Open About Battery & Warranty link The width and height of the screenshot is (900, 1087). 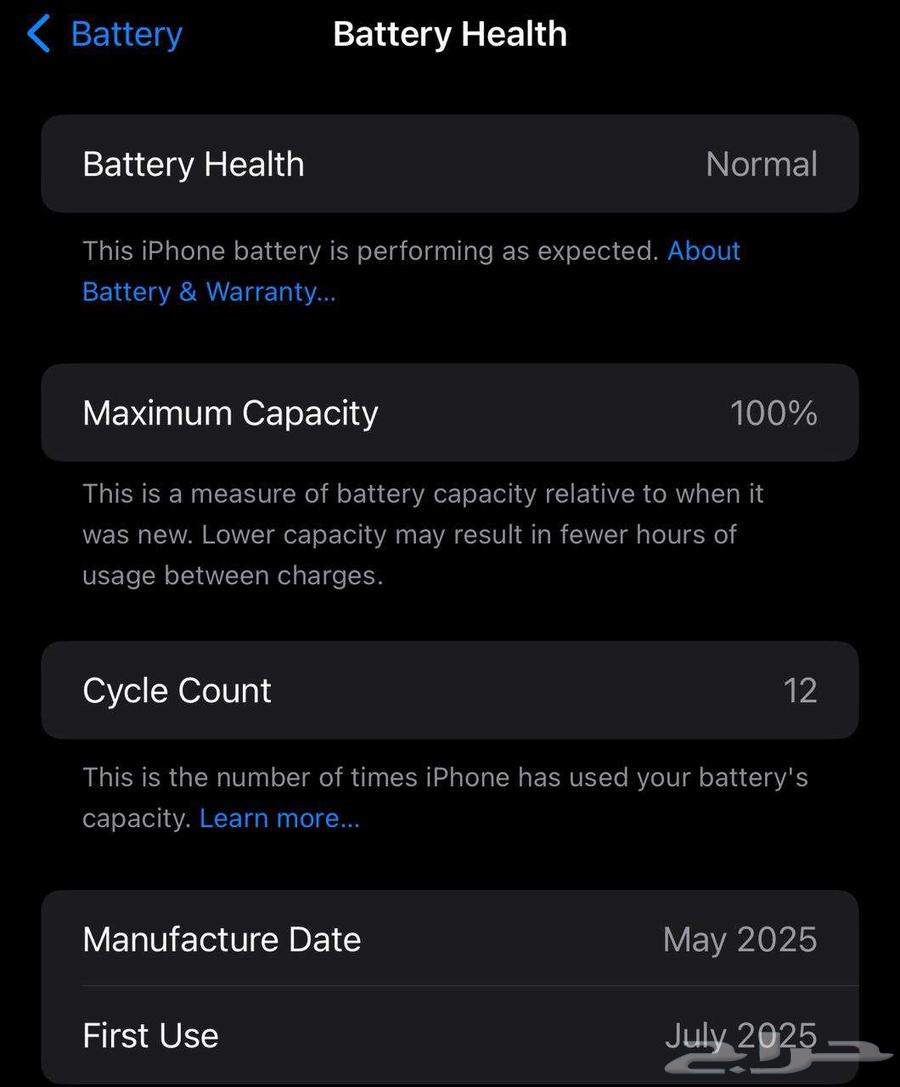tap(208, 292)
